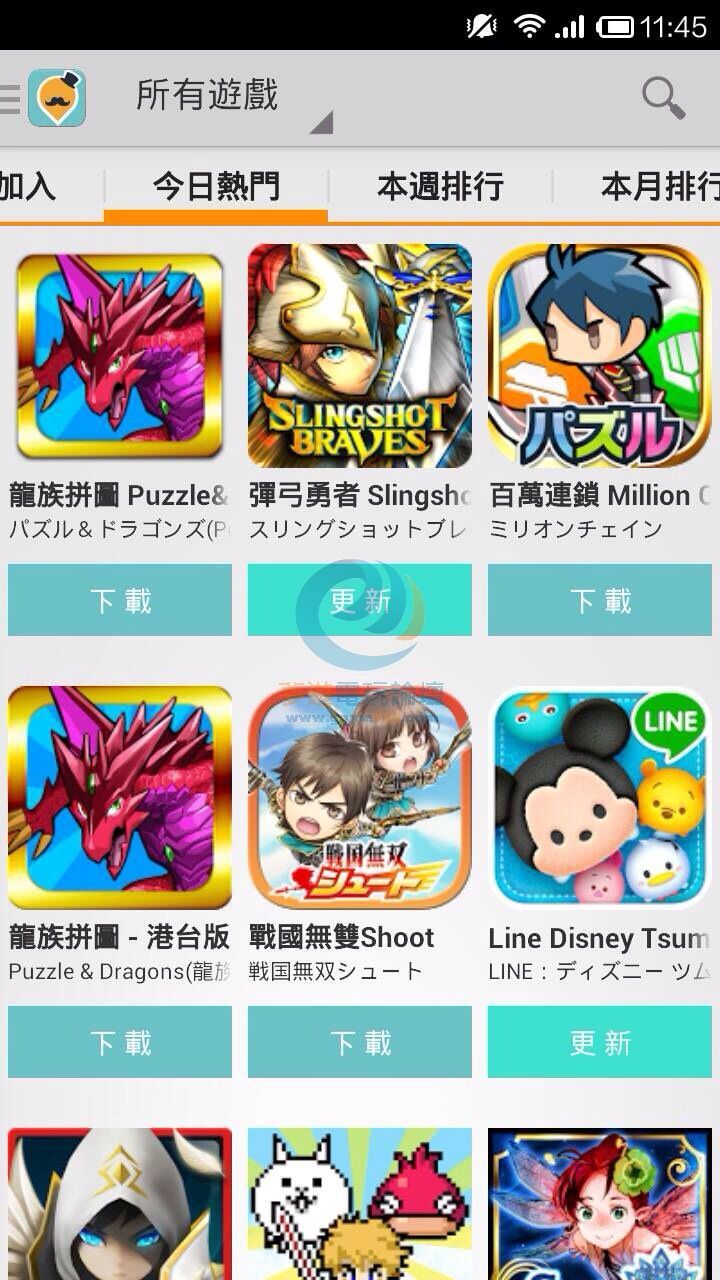Download 龍族拼圖 - 港台版
720x1280 pixels.
pyautogui.click(x=120, y=1042)
